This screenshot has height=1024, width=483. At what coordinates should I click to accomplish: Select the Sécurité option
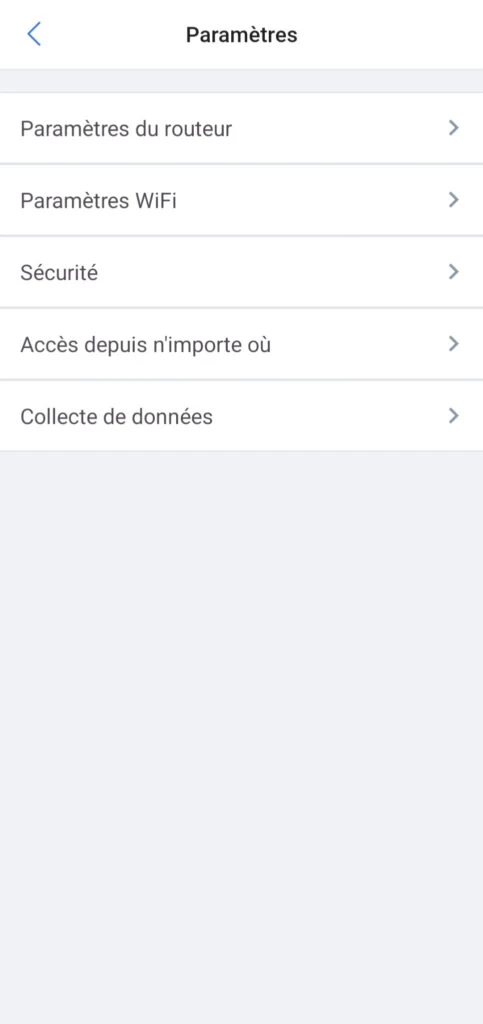242,272
